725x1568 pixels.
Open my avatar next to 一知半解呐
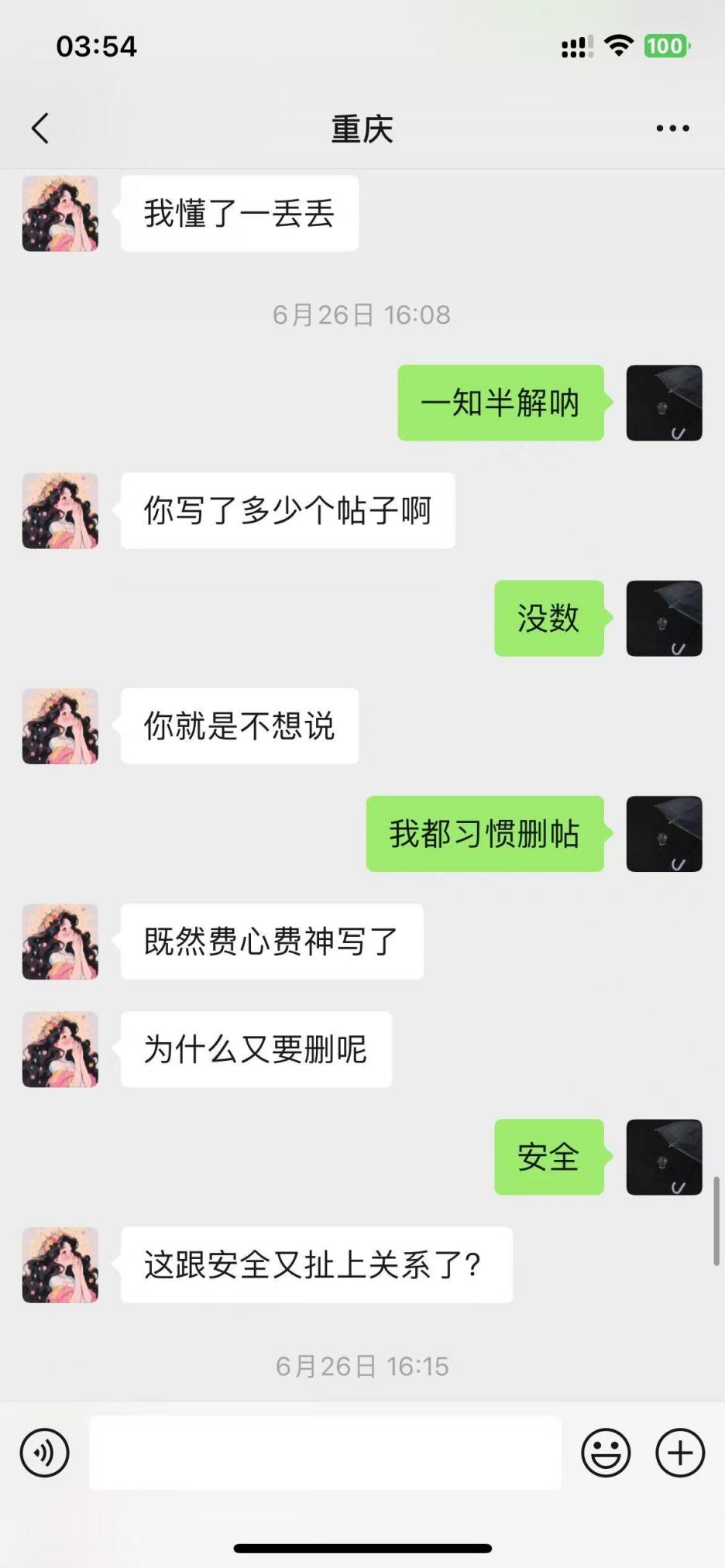[x=664, y=403]
